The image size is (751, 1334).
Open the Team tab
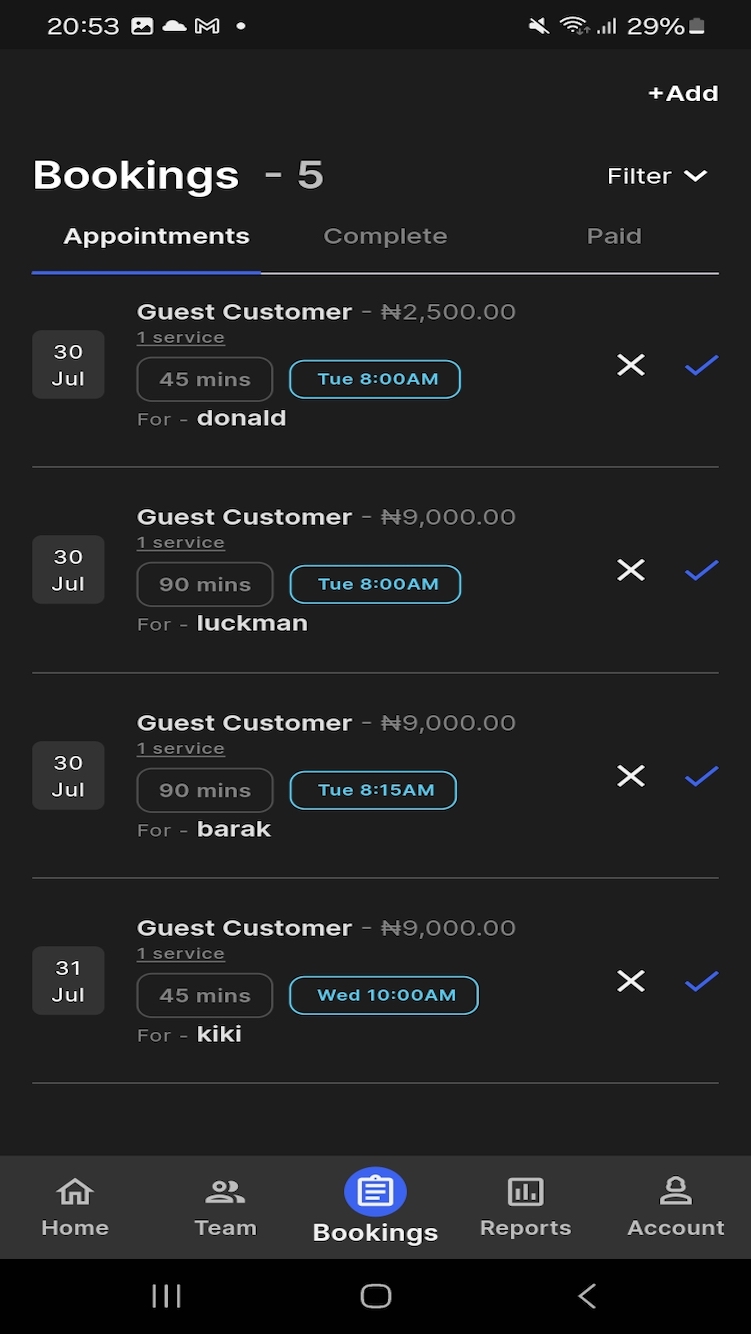[x=225, y=1207]
